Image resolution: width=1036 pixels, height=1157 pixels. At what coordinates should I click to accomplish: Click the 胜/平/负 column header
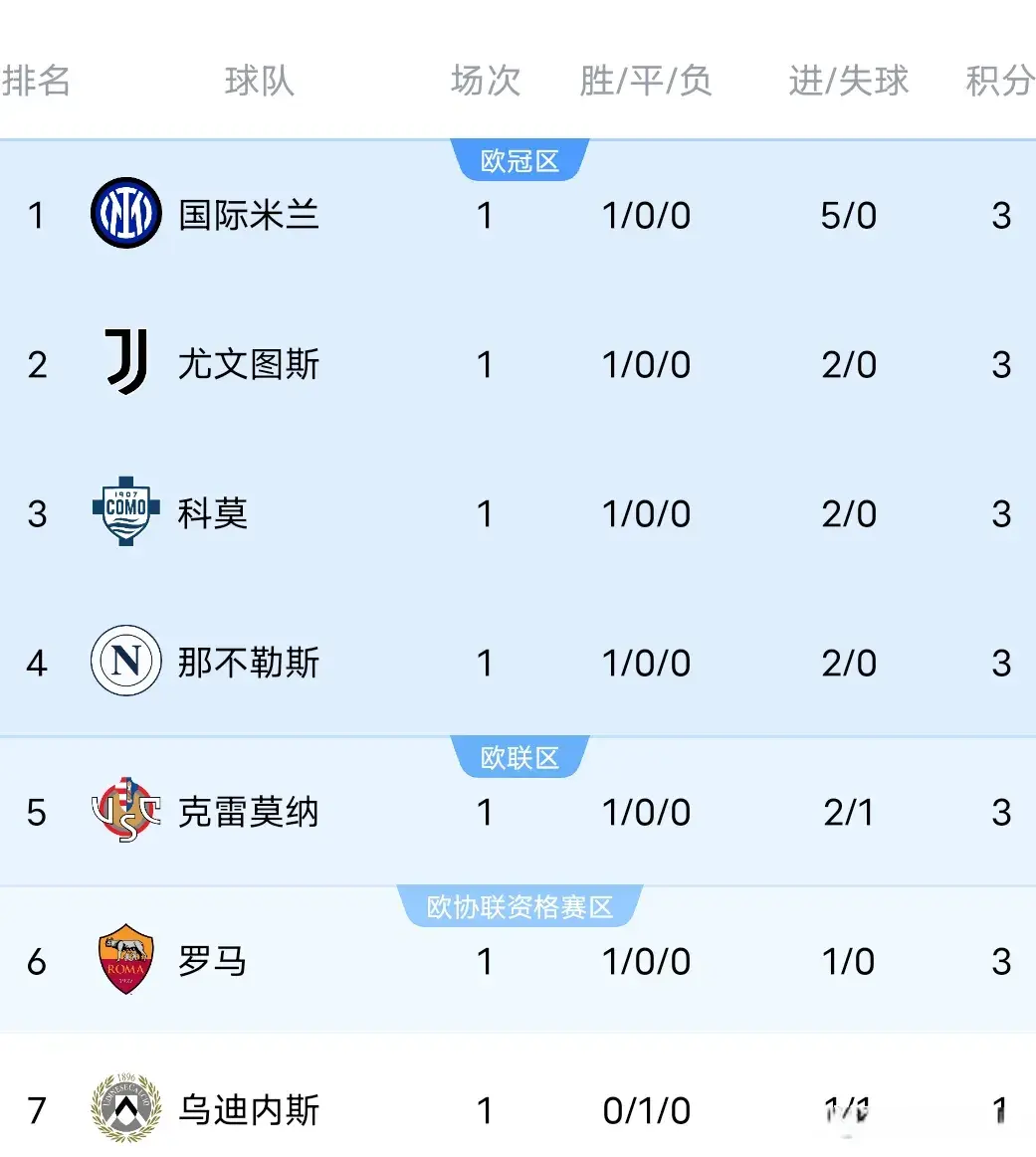coord(648,82)
